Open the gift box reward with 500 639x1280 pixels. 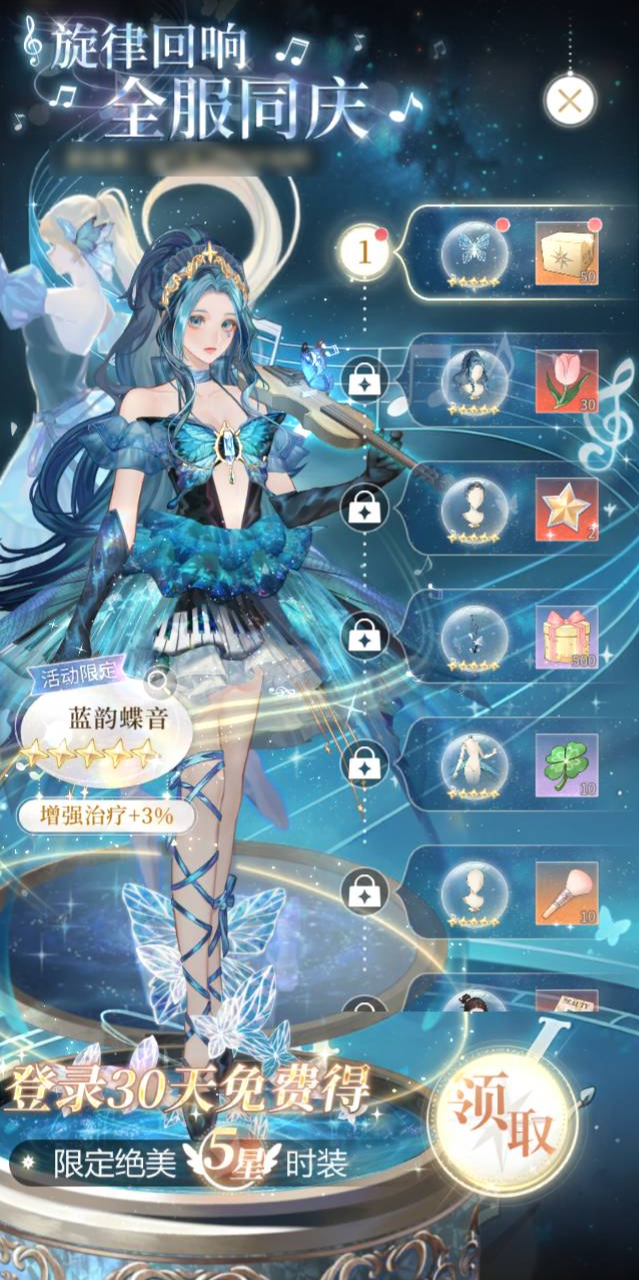pos(566,636)
